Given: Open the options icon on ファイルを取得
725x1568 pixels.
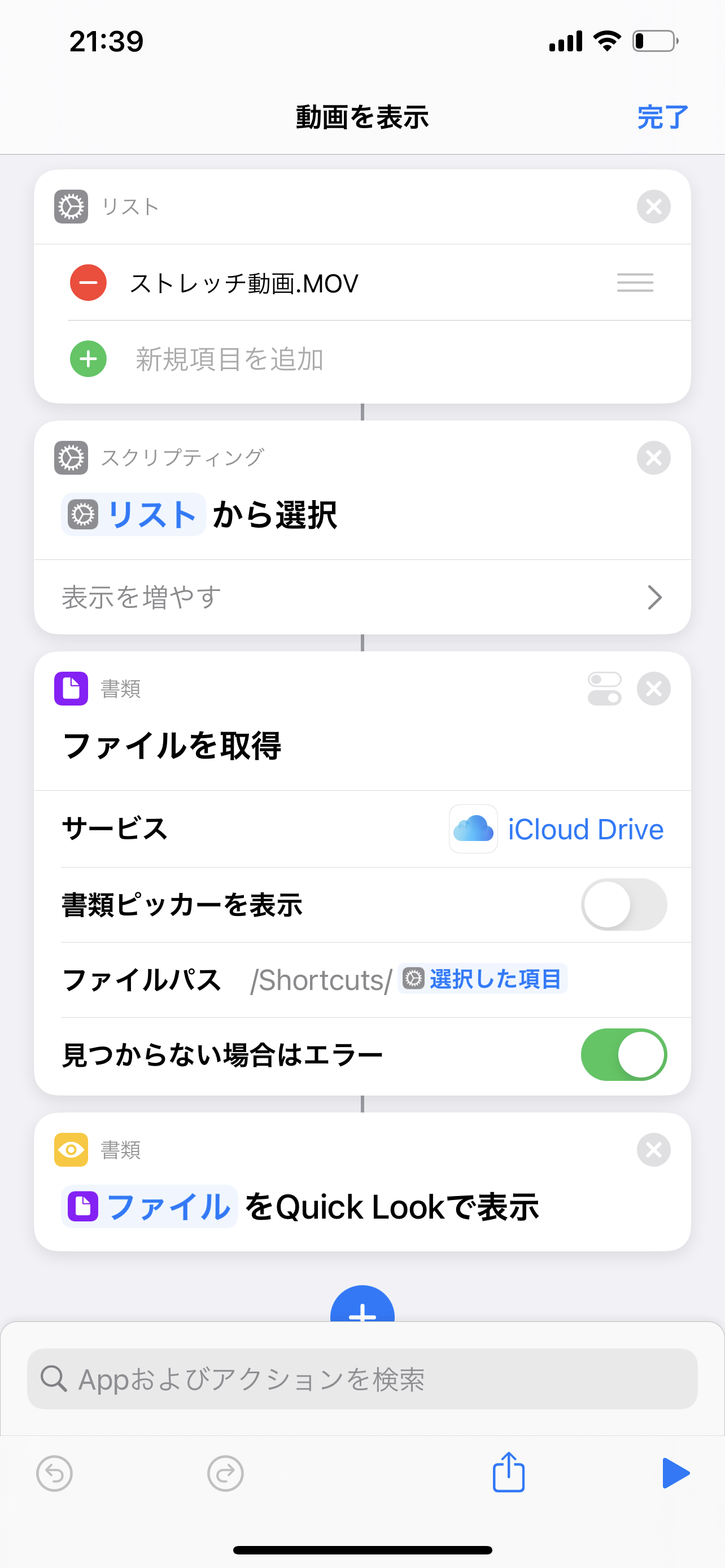Looking at the screenshot, I should (x=605, y=689).
